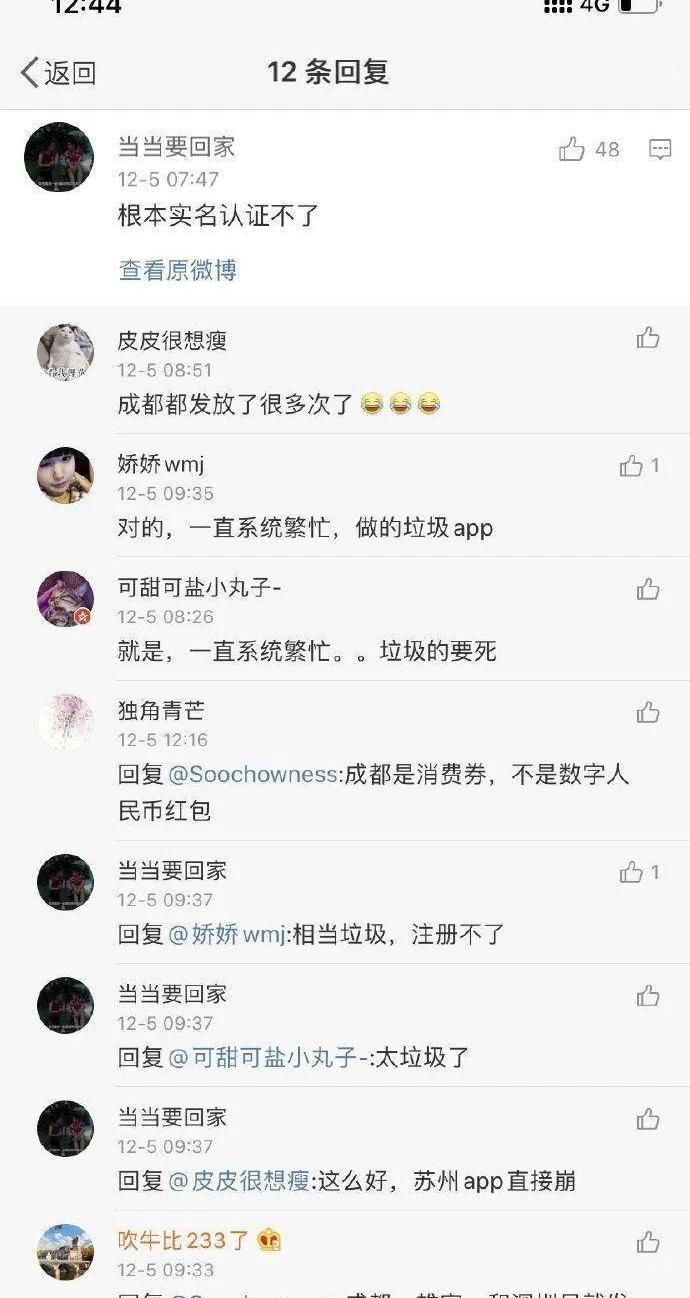This screenshot has width=690, height=1298.
Task: Open 皮皮很想瘦's profile avatar
Action: coord(65,352)
